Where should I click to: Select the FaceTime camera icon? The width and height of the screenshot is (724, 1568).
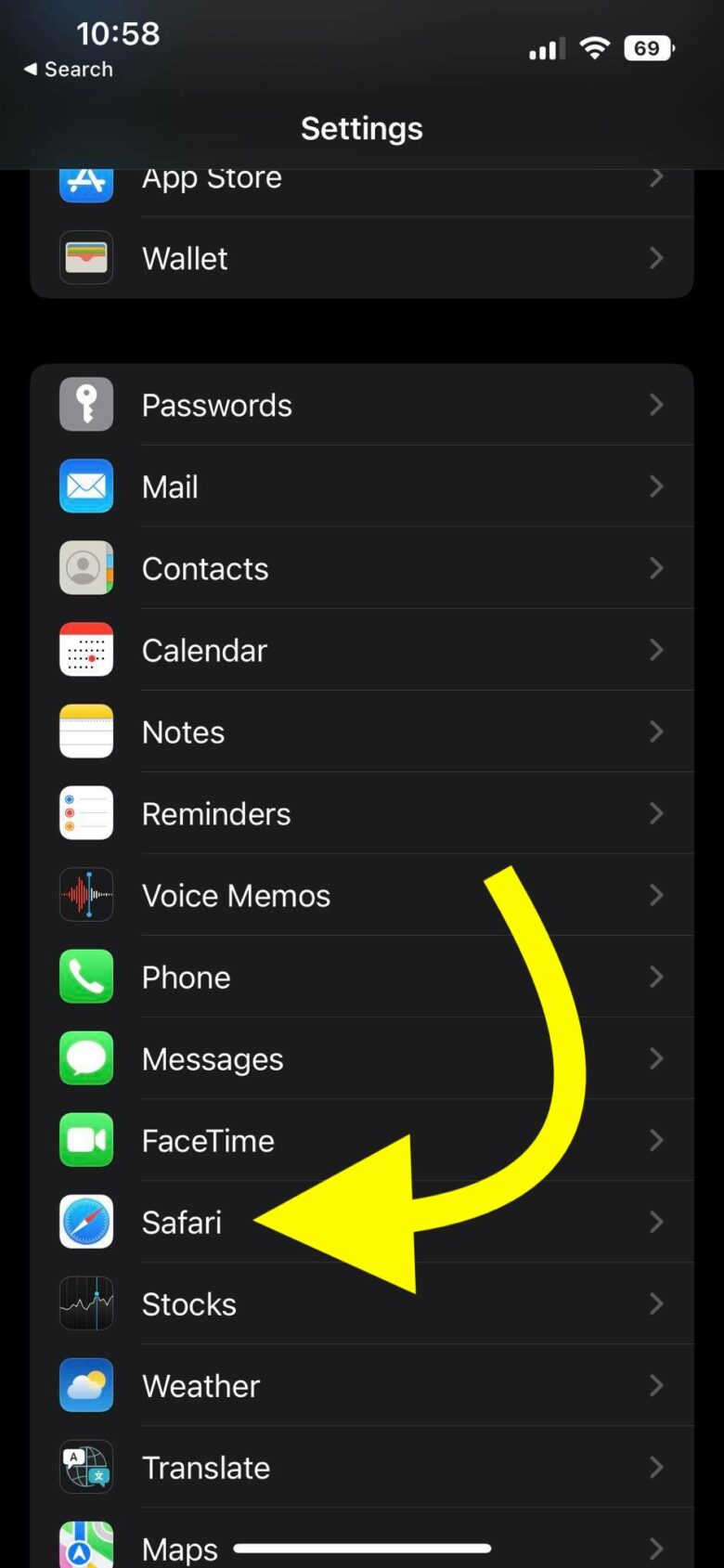pyautogui.click(x=85, y=1140)
